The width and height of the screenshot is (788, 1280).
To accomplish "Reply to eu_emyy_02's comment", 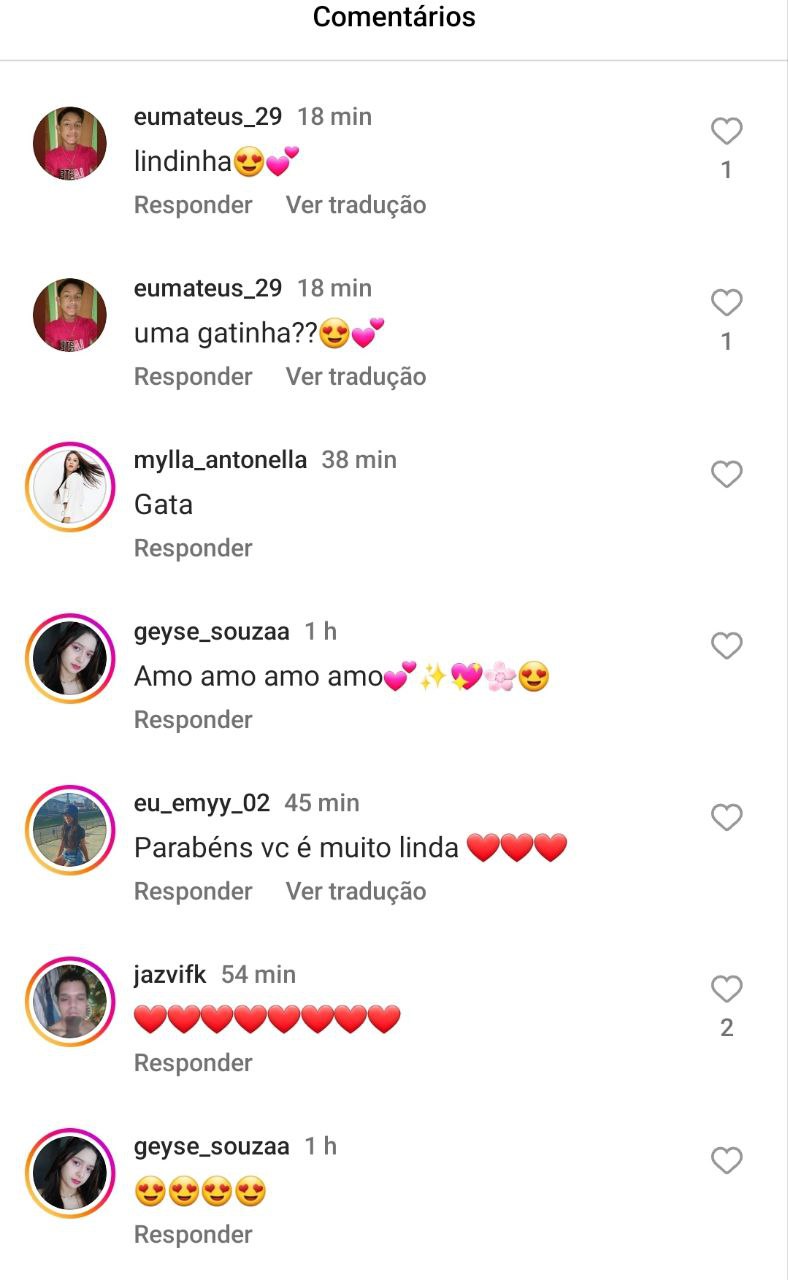I will coord(193,891).
